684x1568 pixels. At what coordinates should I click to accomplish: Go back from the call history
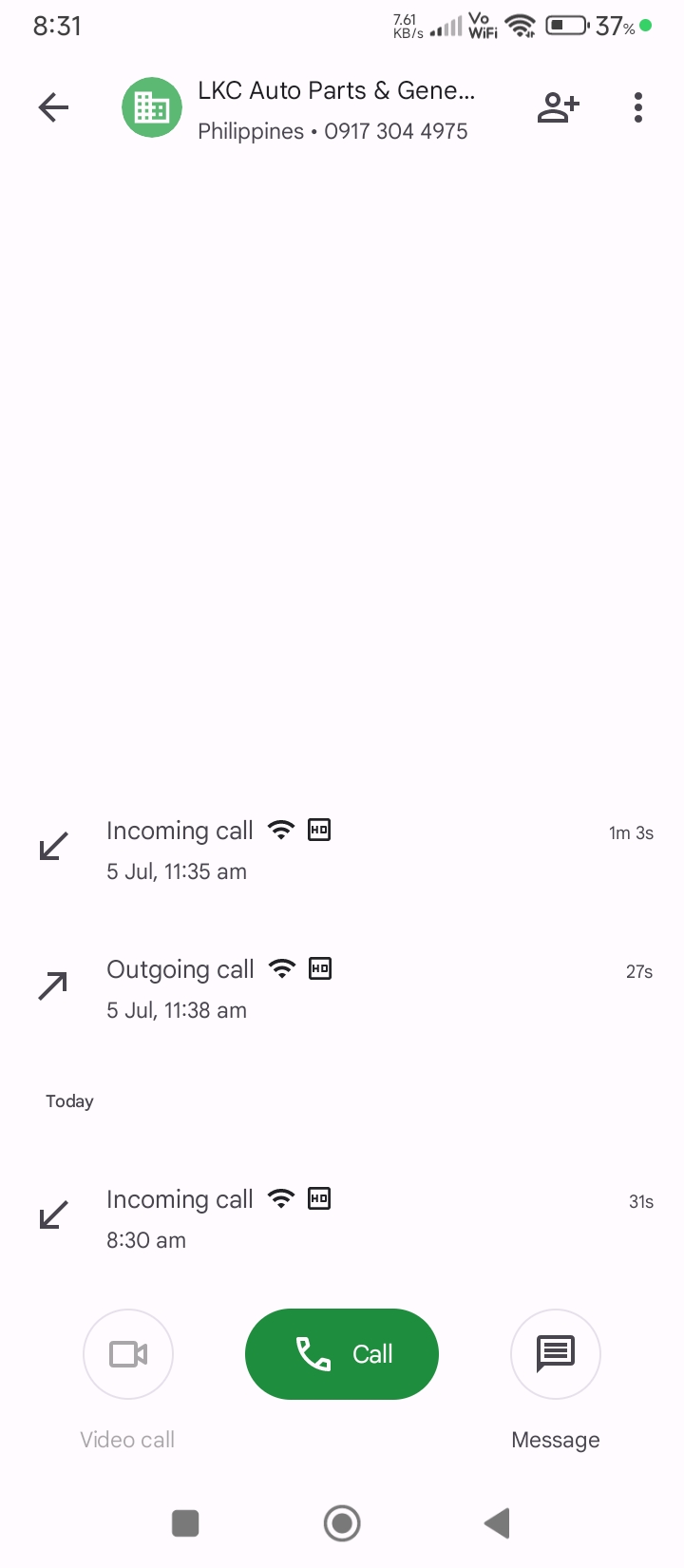[x=53, y=107]
